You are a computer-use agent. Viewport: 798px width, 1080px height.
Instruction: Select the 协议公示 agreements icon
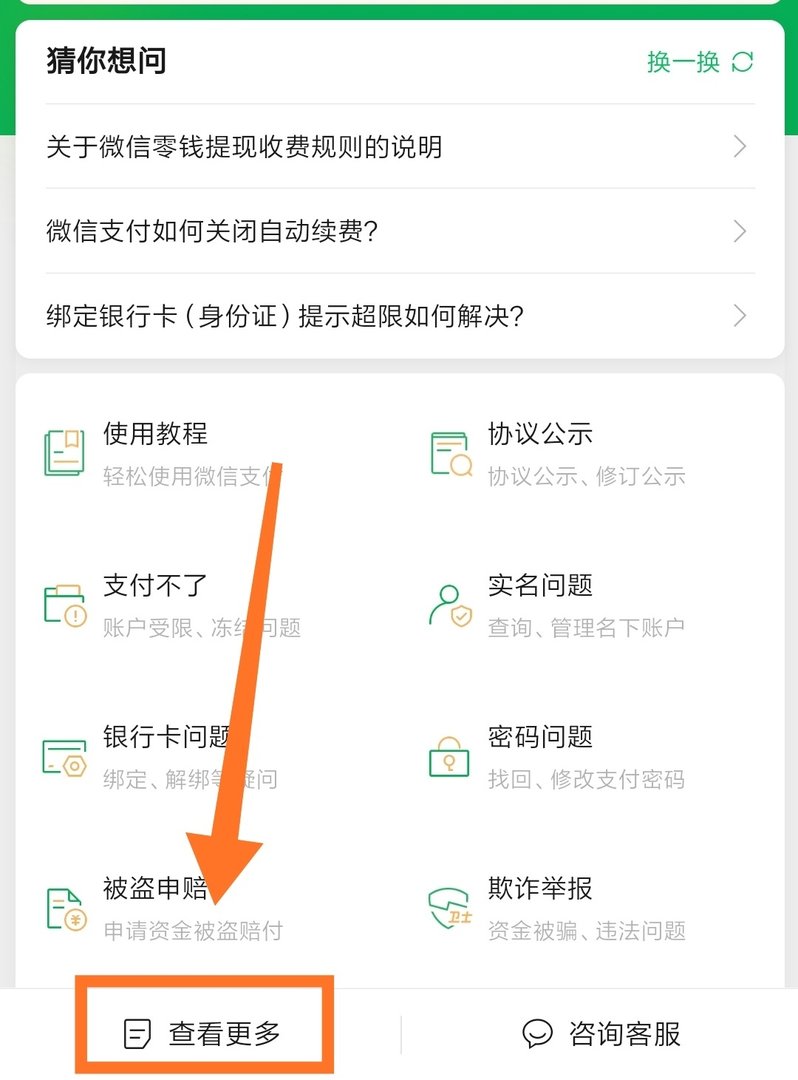pyautogui.click(x=450, y=450)
